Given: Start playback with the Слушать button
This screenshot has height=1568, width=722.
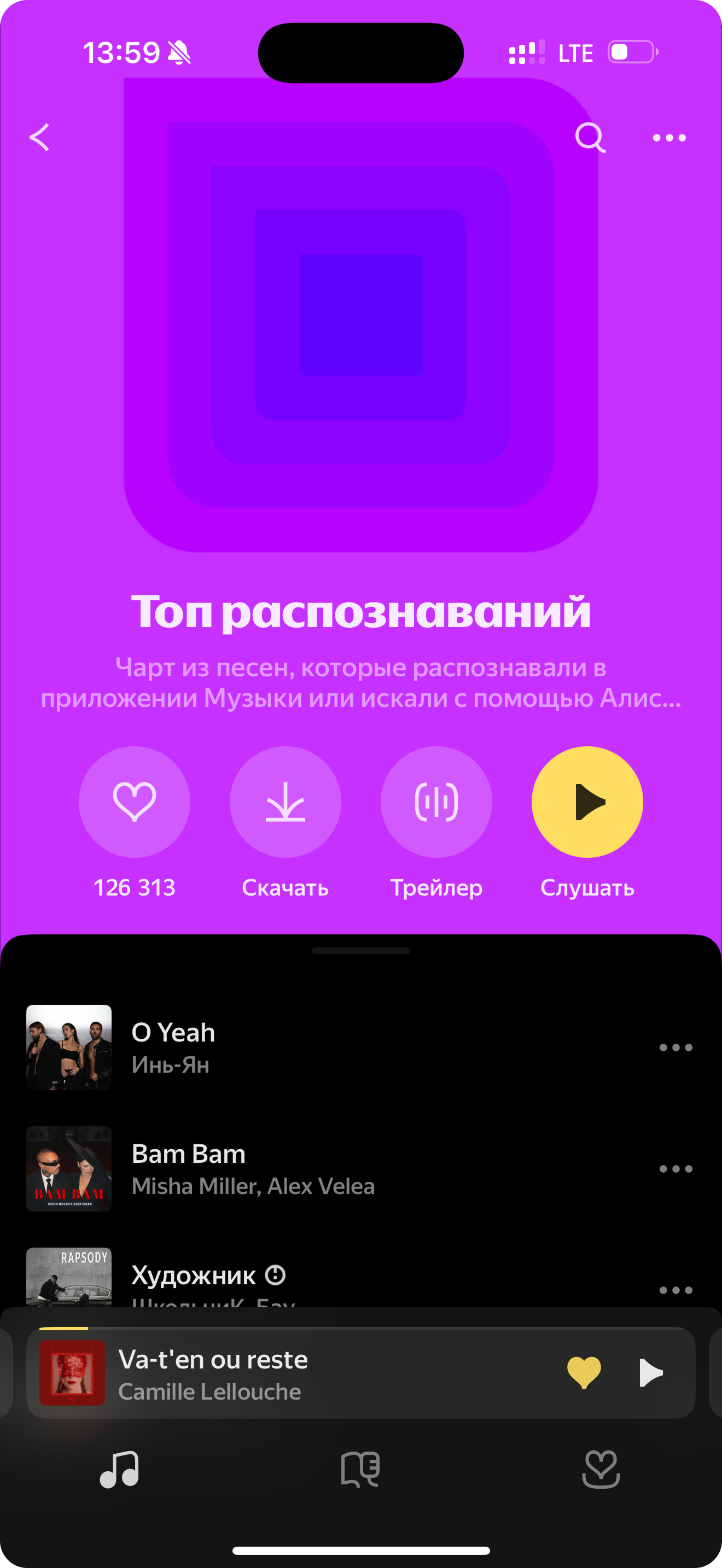Looking at the screenshot, I should (x=587, y=801).
